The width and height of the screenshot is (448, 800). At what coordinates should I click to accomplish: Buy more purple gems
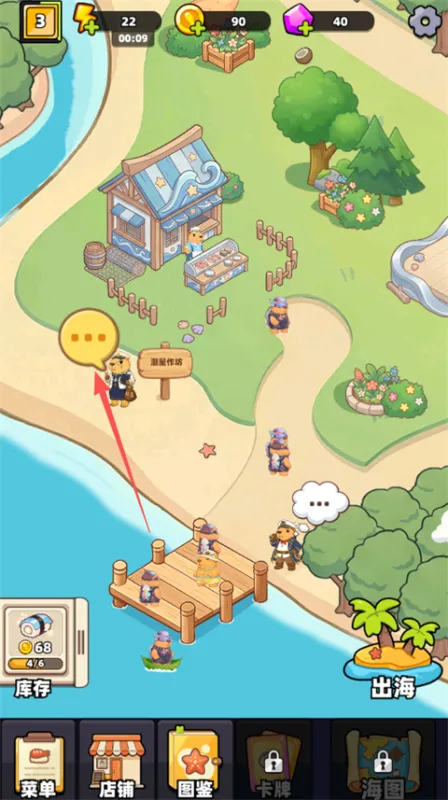coord(298,20)
